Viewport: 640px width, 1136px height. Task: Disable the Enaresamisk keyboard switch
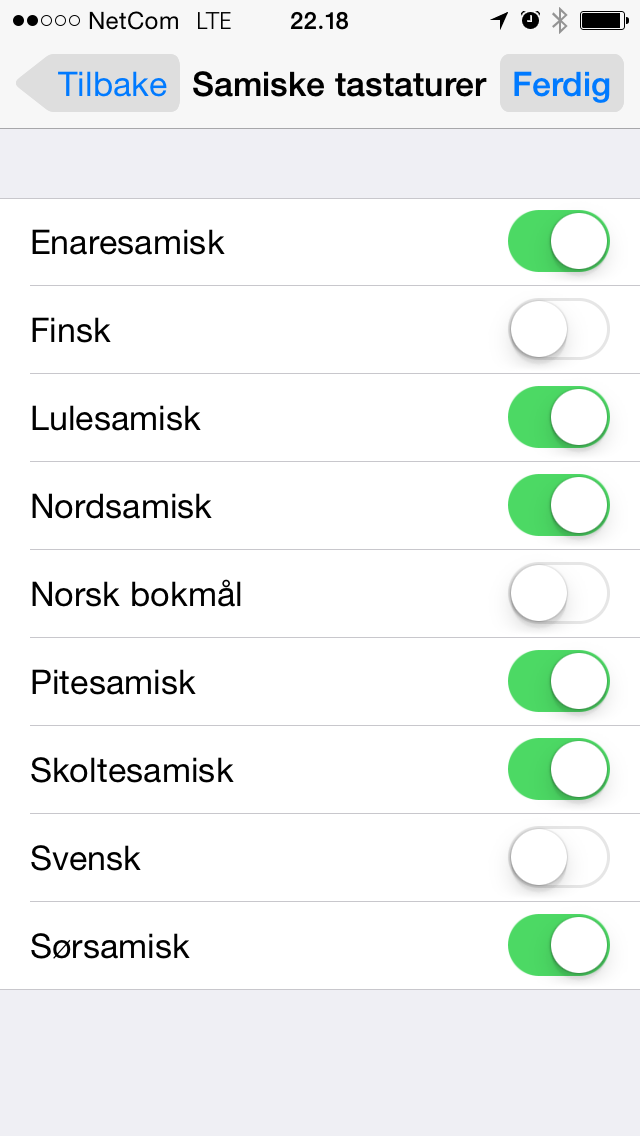point(559,241)
